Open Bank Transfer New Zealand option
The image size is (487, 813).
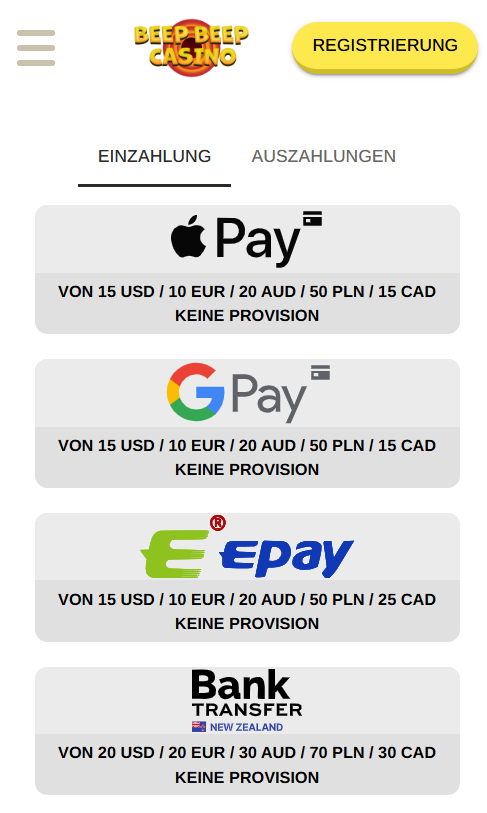(x=247, y=731)
